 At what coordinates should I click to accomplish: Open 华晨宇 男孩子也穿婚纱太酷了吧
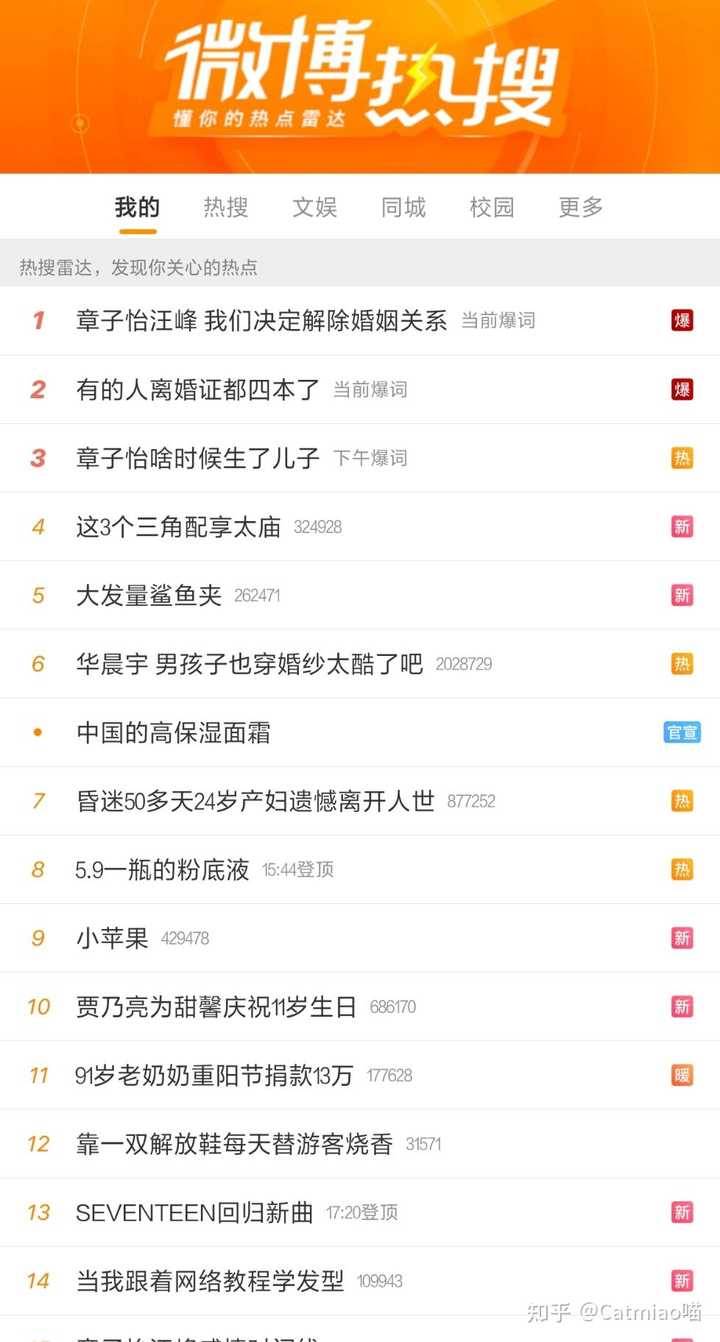(x=250, y=664)
